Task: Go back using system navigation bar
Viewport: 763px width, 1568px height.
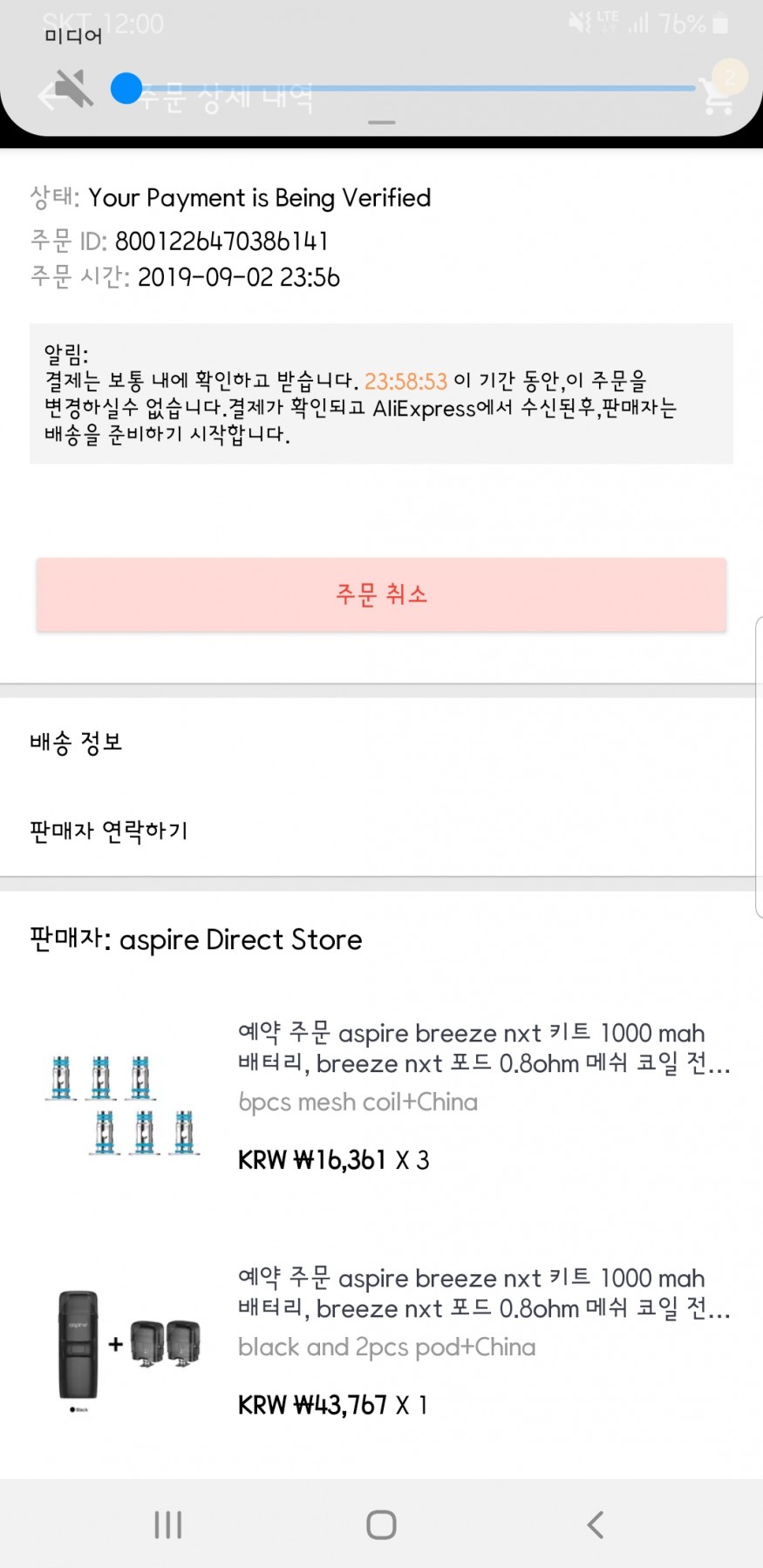Action: click(595, 1524)
